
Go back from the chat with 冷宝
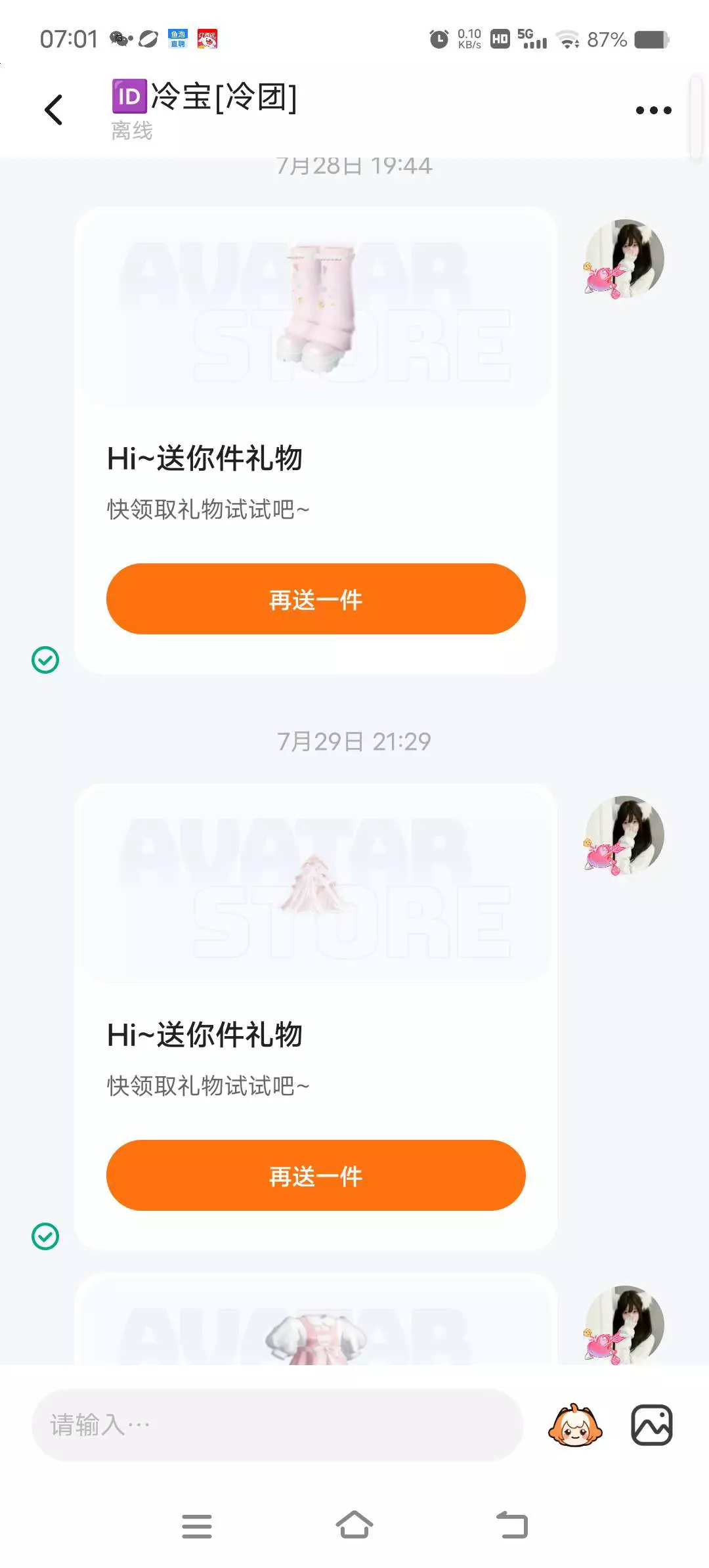(54, 110)
